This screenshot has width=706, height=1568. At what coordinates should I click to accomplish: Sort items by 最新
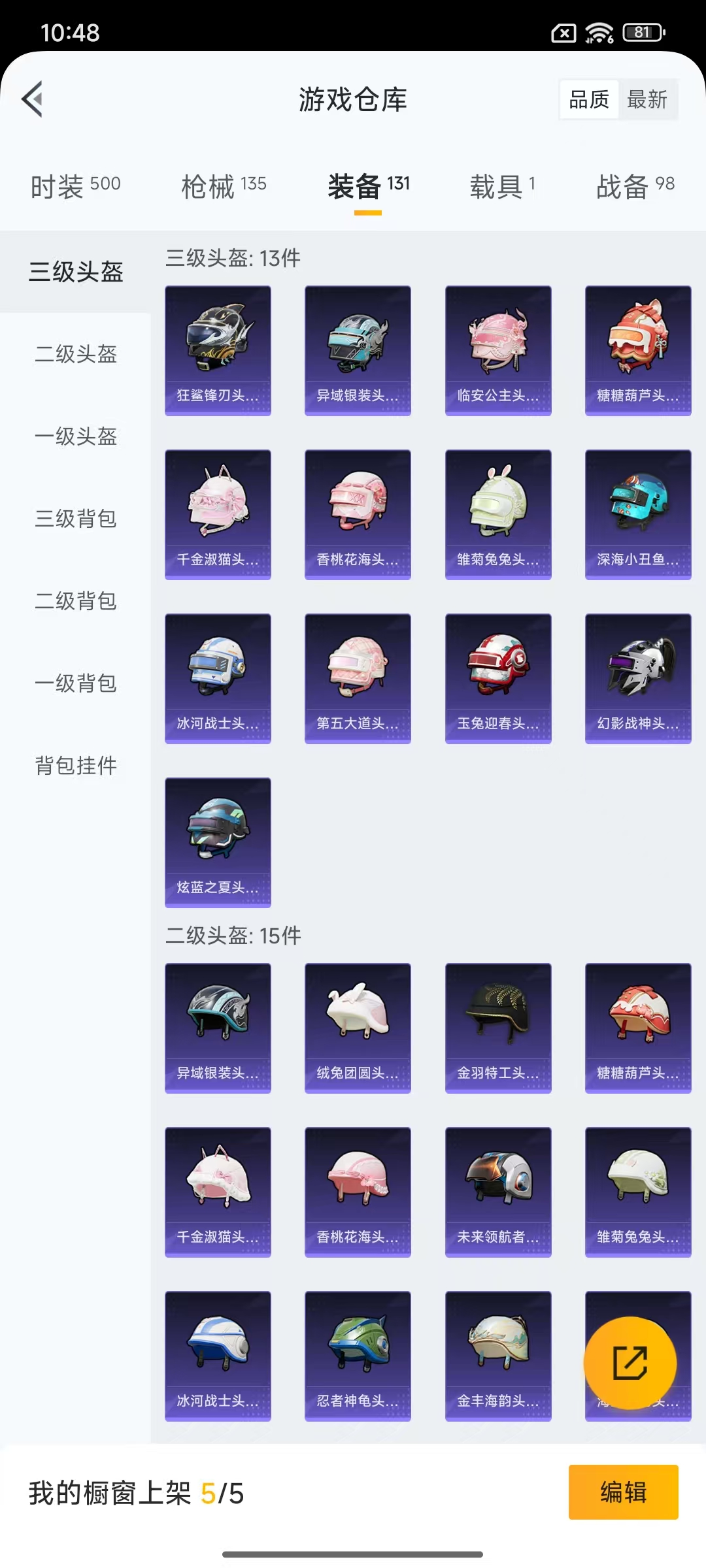pyautogui.click(x=647, y=99)
